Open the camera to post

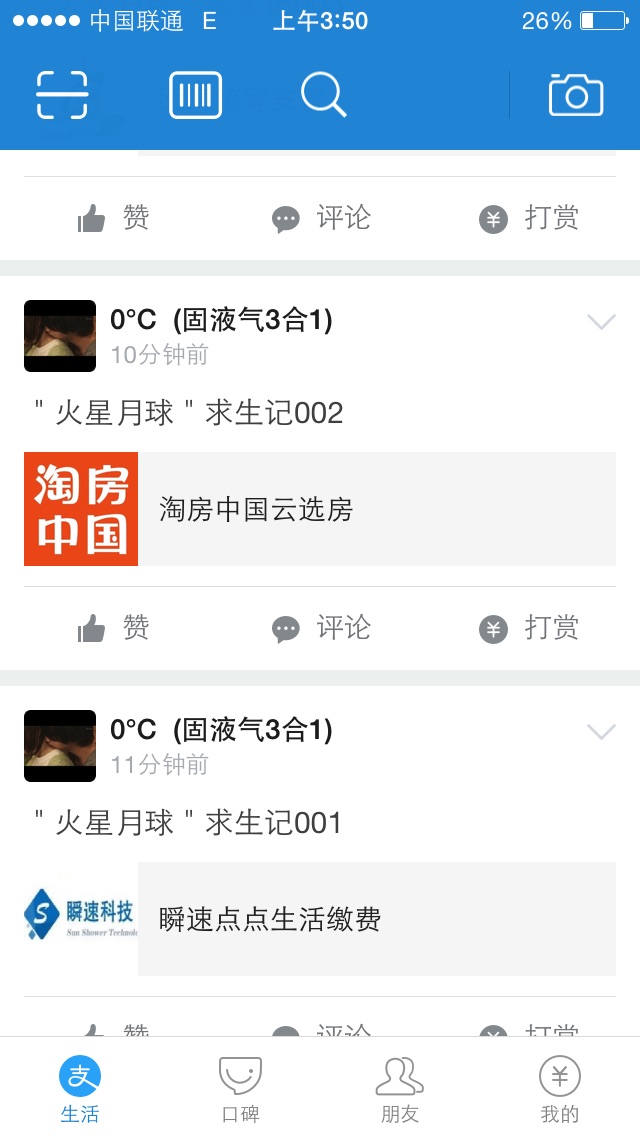click(x=575, y=95)
